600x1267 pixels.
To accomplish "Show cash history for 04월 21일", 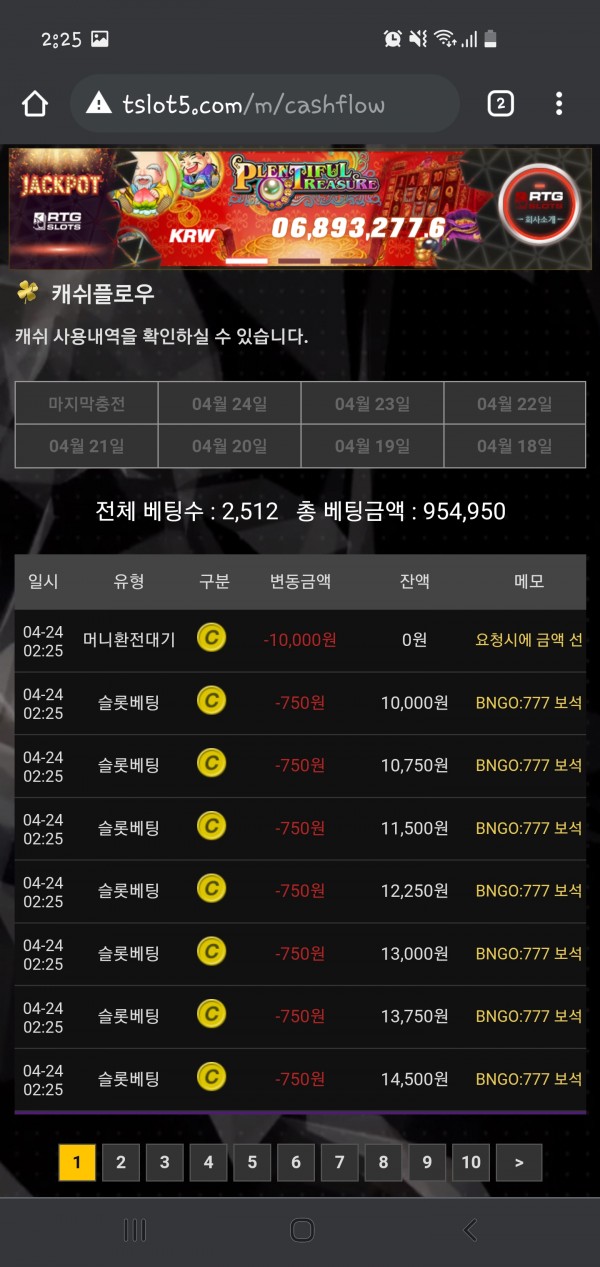I will pos(86,446).
